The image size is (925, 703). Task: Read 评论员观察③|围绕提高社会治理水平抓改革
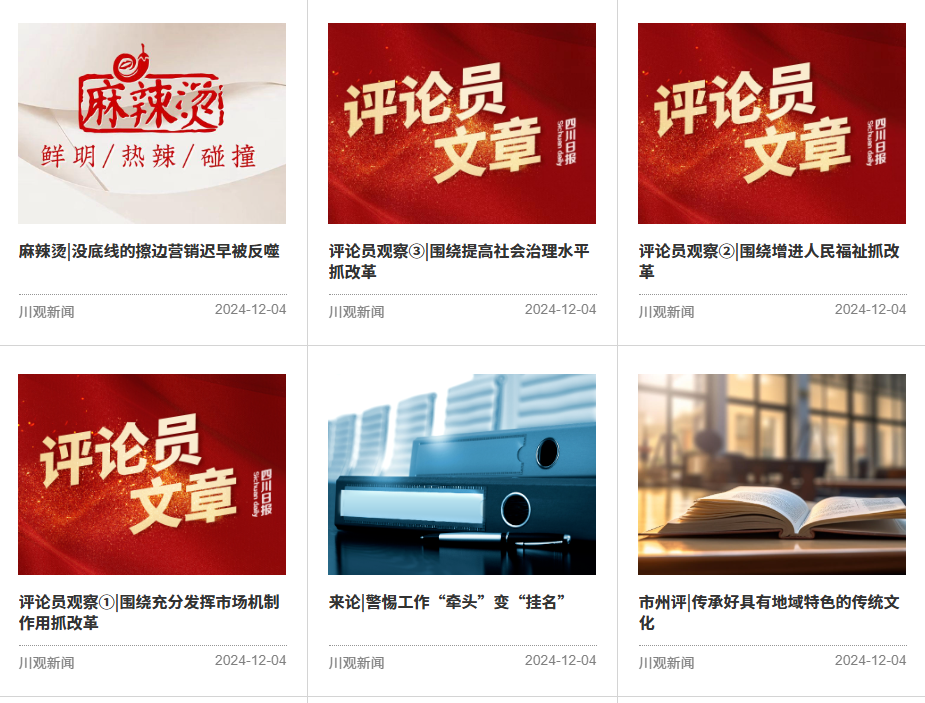[x=459, y=261]
